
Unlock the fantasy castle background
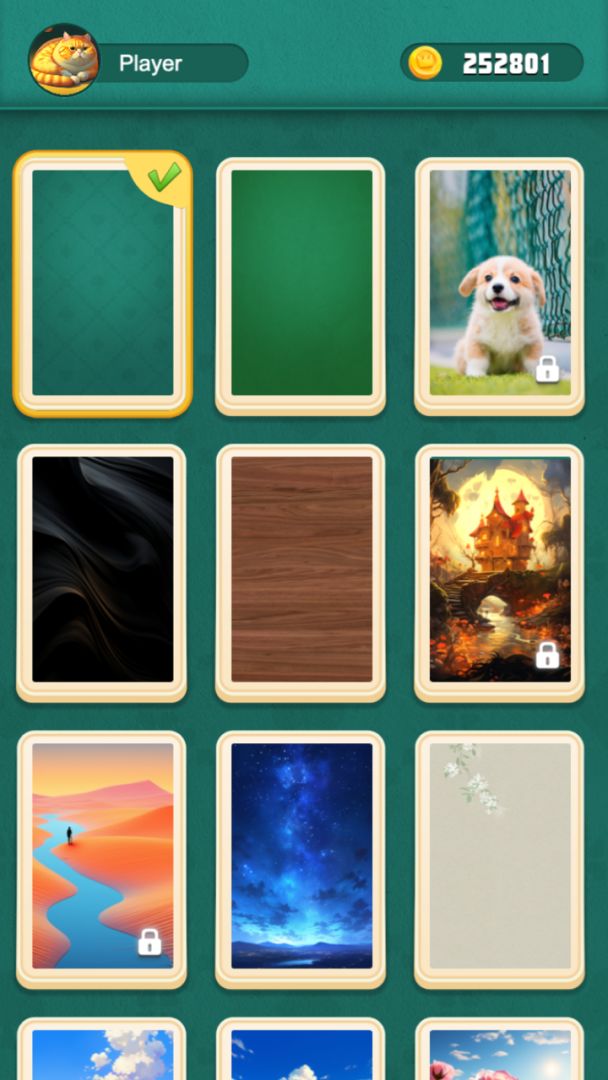point(500,570)
